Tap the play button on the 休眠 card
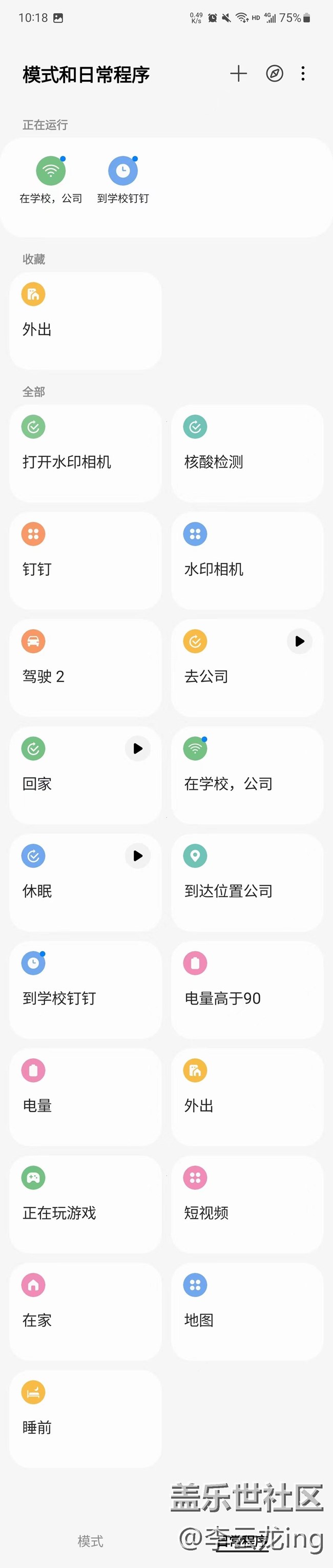Viewport: 333px width, 1568px height. (x=138, y=855)
